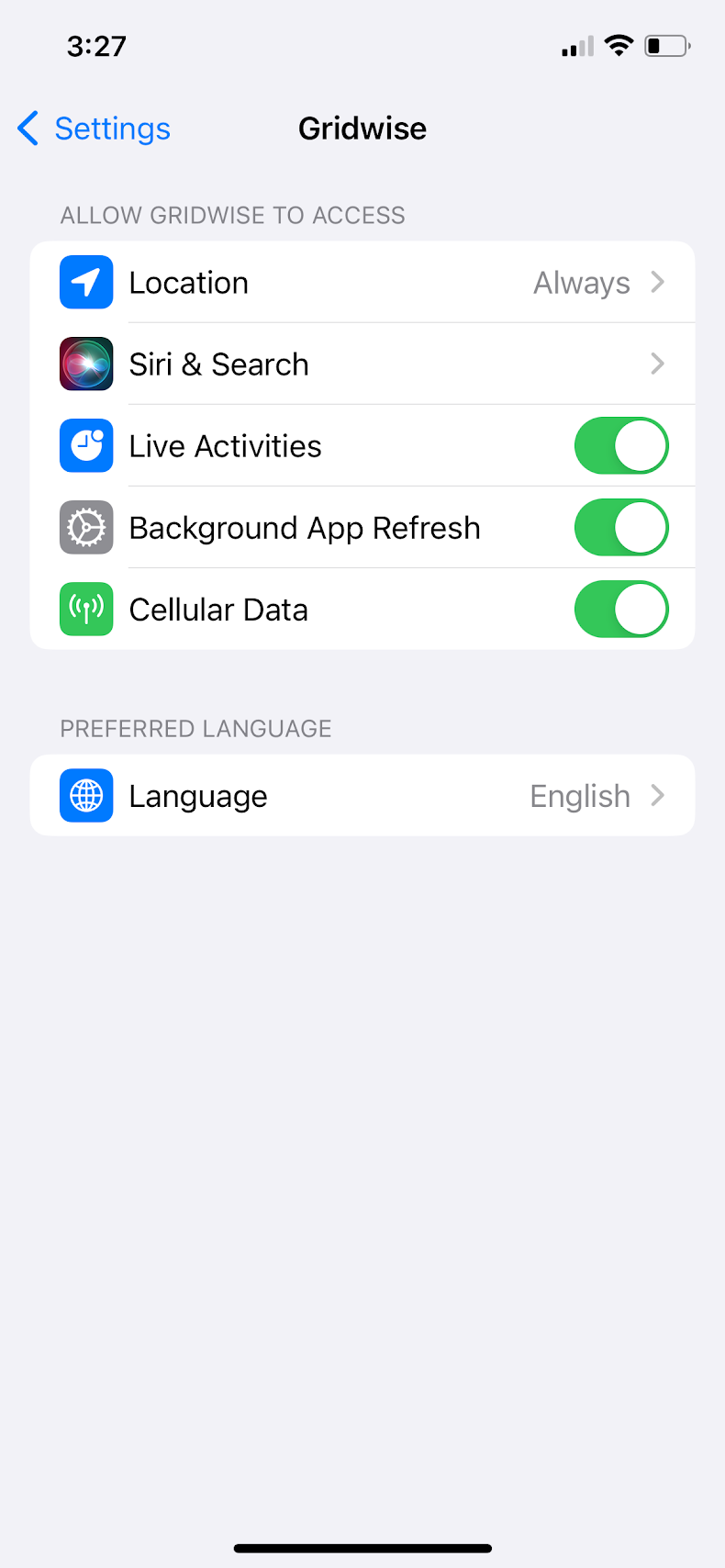Tap the blue Location arrow icon
Viewport: 725px width, 1568px height.
click(85, 282)
